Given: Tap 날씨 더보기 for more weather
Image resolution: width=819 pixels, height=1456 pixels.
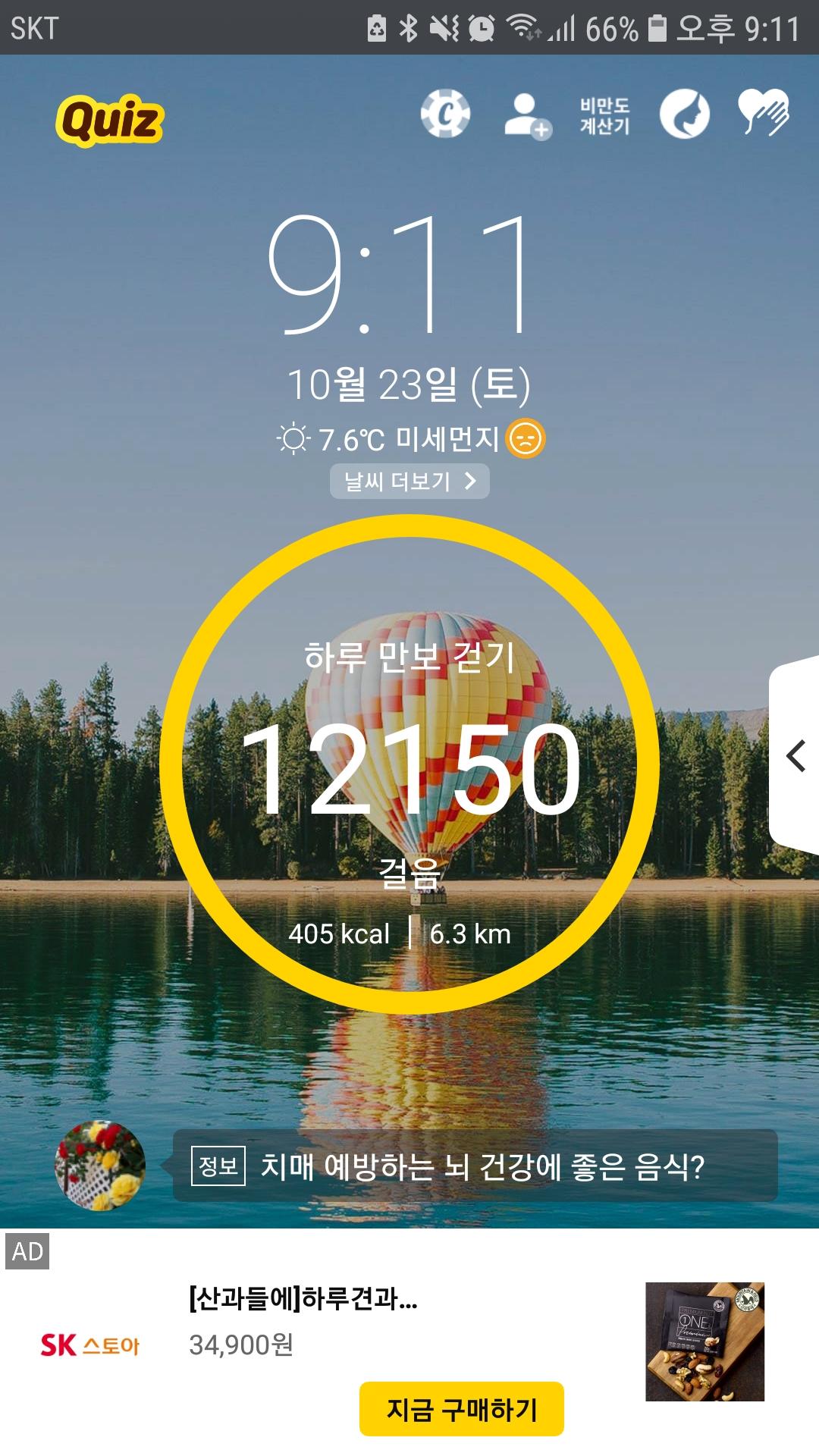Looking at the screenshot, I should click(409, 482).
